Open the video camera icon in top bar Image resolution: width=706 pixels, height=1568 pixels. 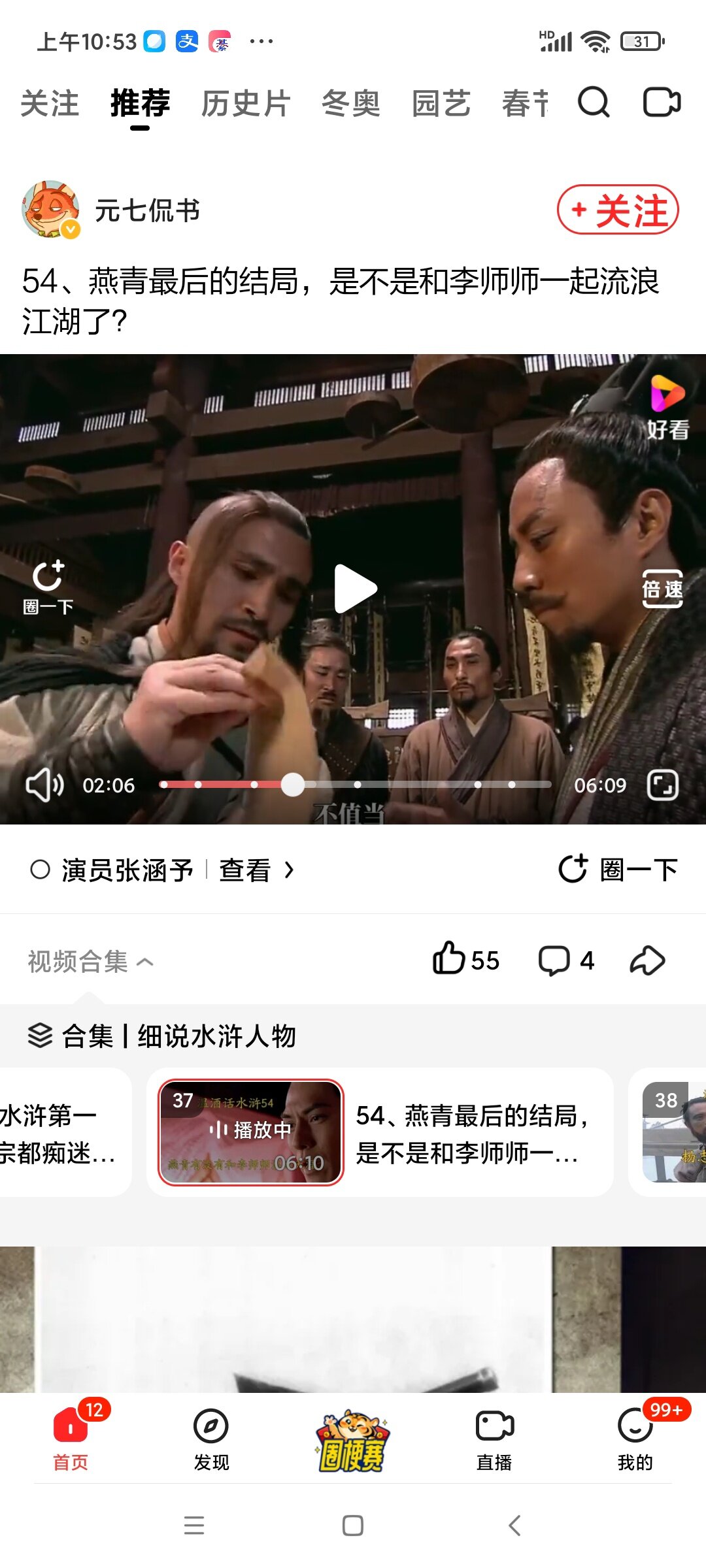tap(662, 103)
